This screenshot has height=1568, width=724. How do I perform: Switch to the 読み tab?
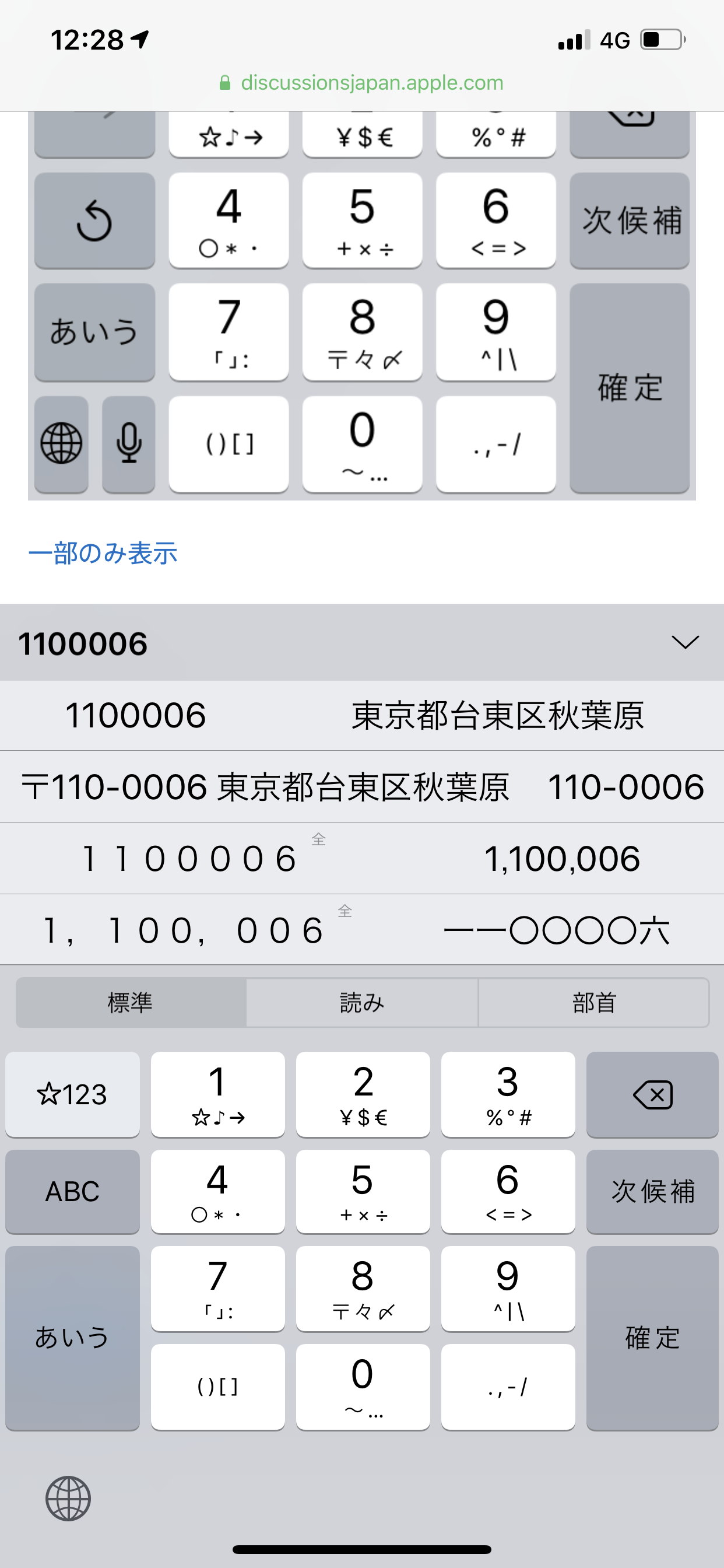(x=362, y=1003)
